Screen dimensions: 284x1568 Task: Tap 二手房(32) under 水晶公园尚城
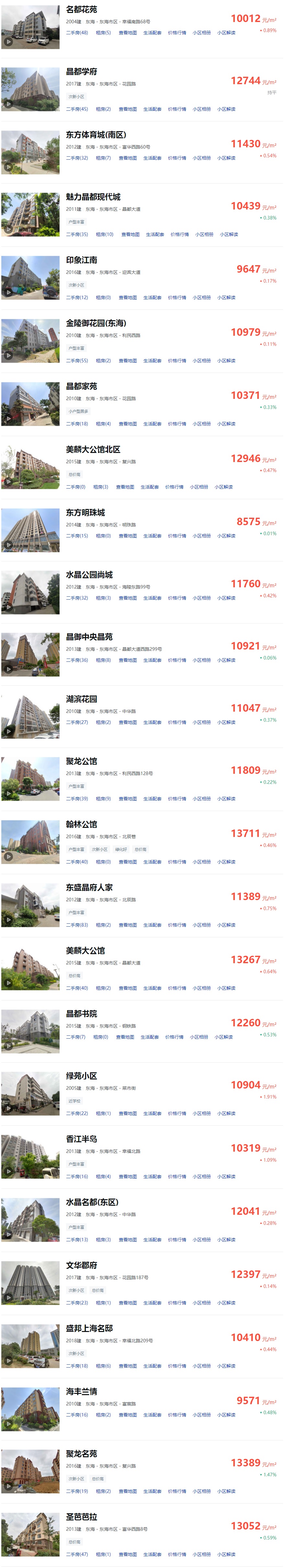77,598
